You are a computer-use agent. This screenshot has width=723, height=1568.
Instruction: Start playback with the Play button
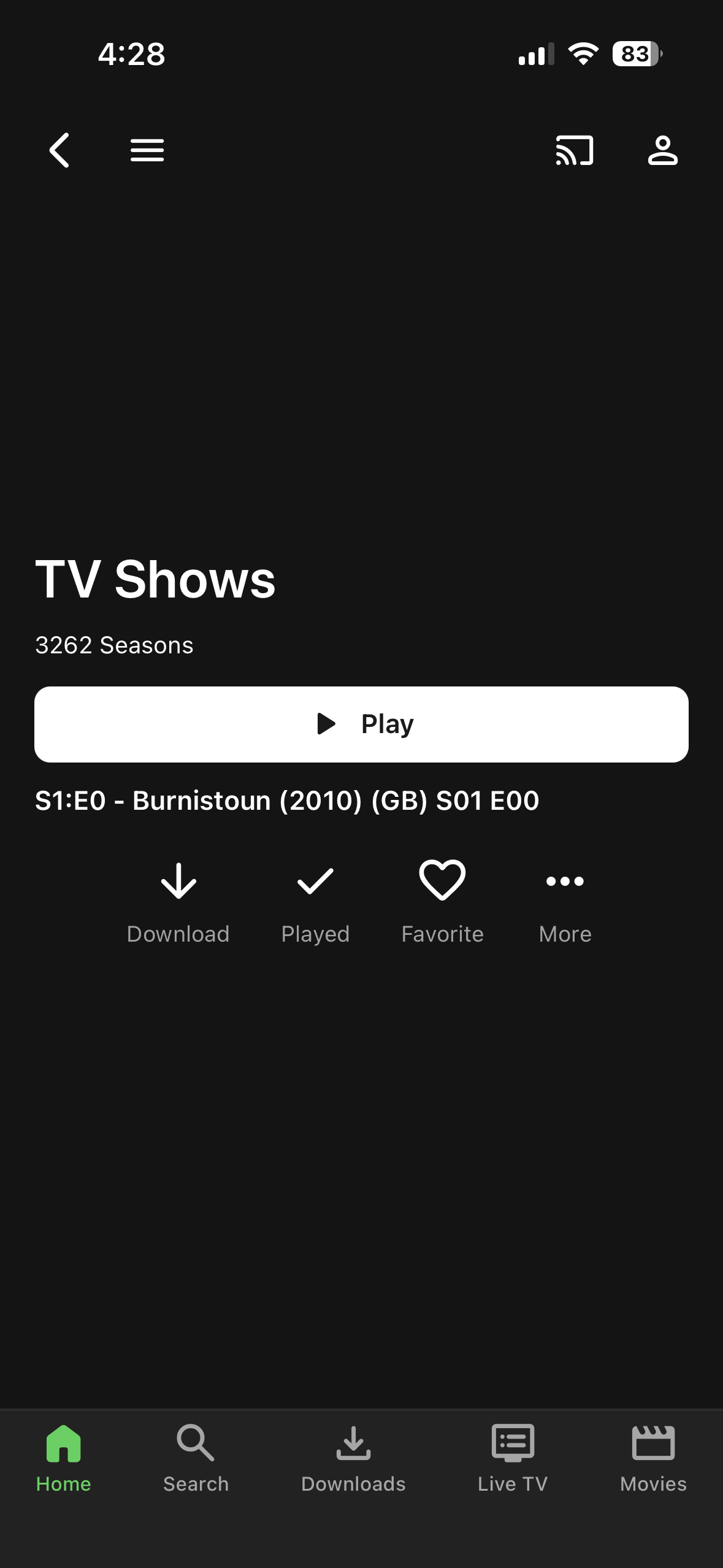[x=361, y=724]
